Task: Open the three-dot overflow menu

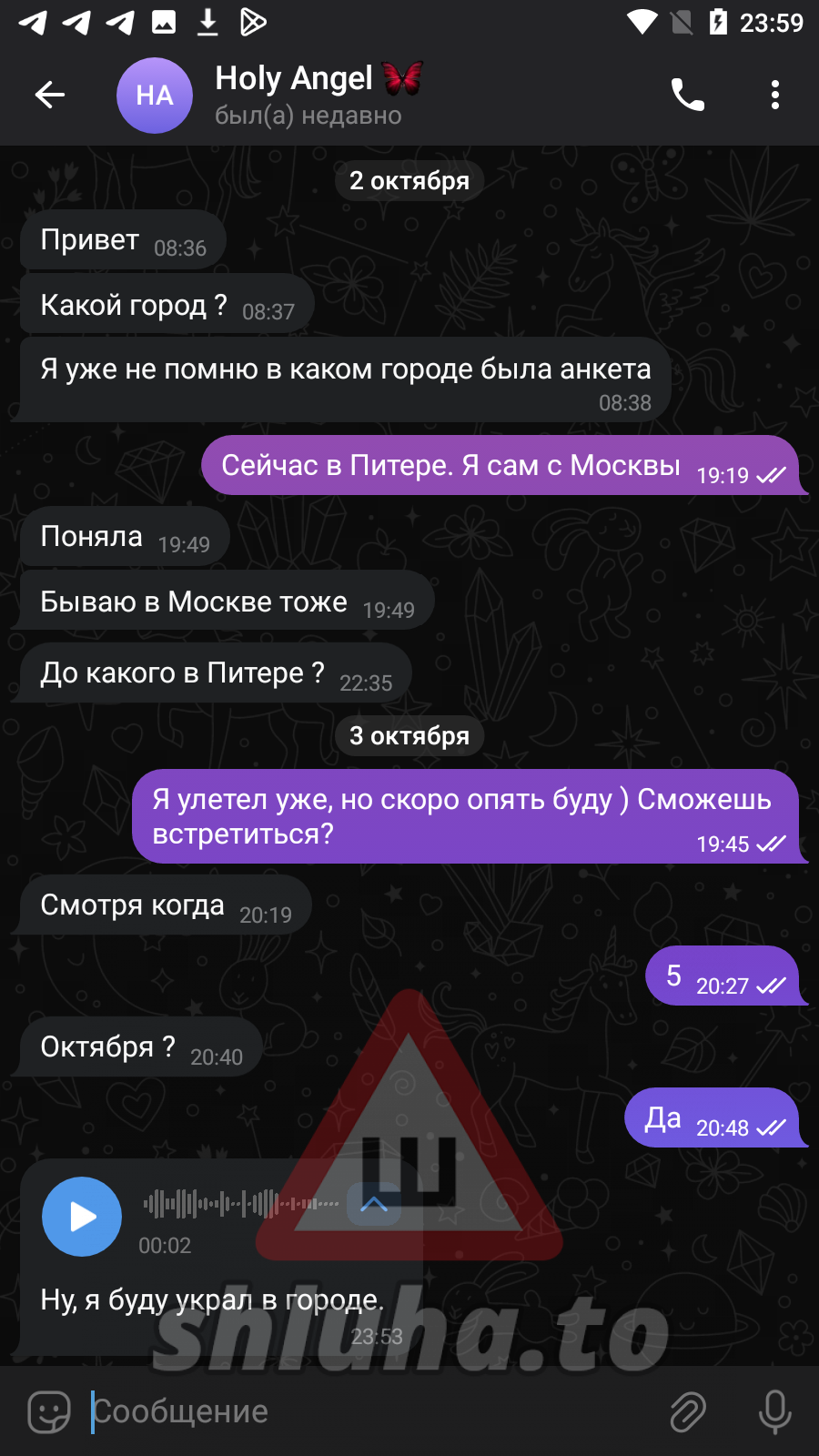Action: click(x=774, y=95)
